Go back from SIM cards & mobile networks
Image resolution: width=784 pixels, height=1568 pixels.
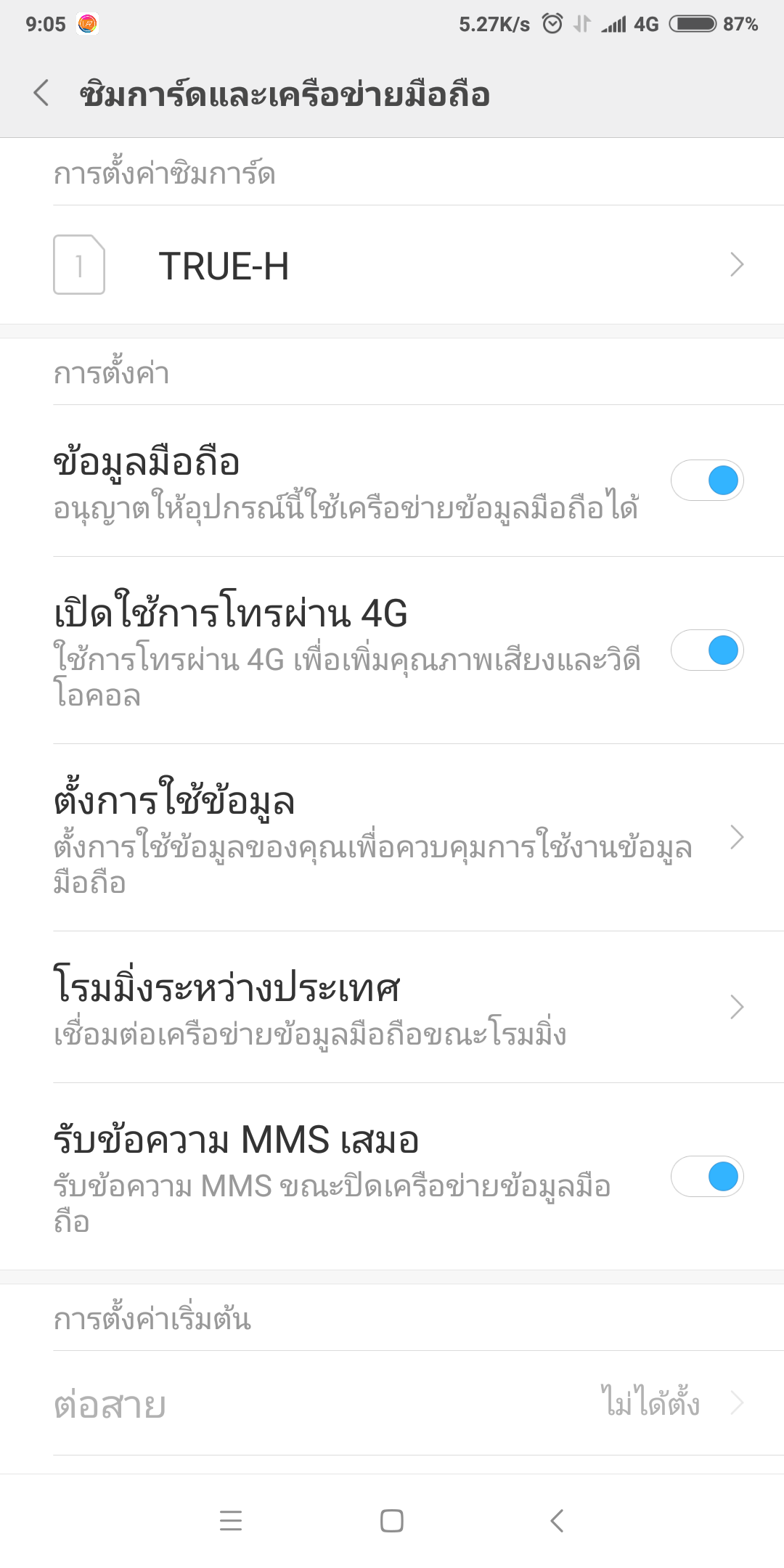[x=41, y=94]
